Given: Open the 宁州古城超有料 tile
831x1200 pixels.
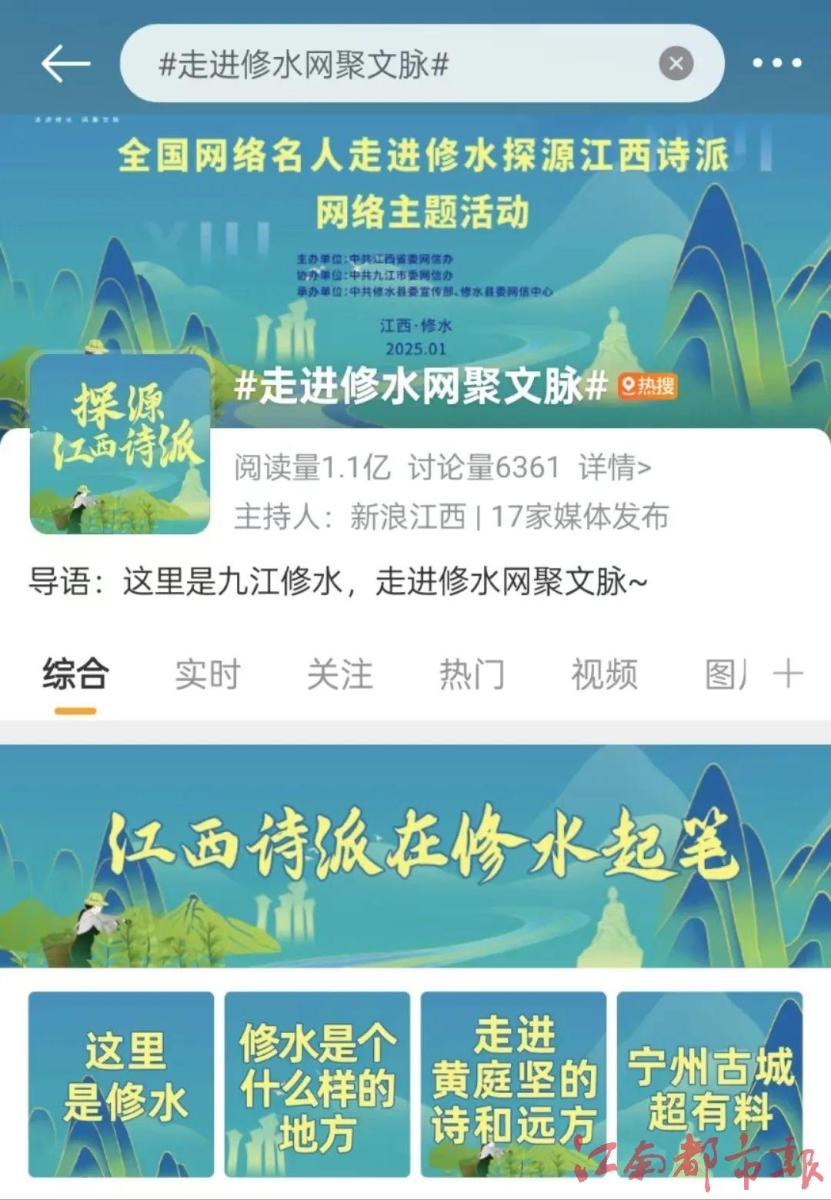Looking at the screenshot, I should coord(709,1084).
